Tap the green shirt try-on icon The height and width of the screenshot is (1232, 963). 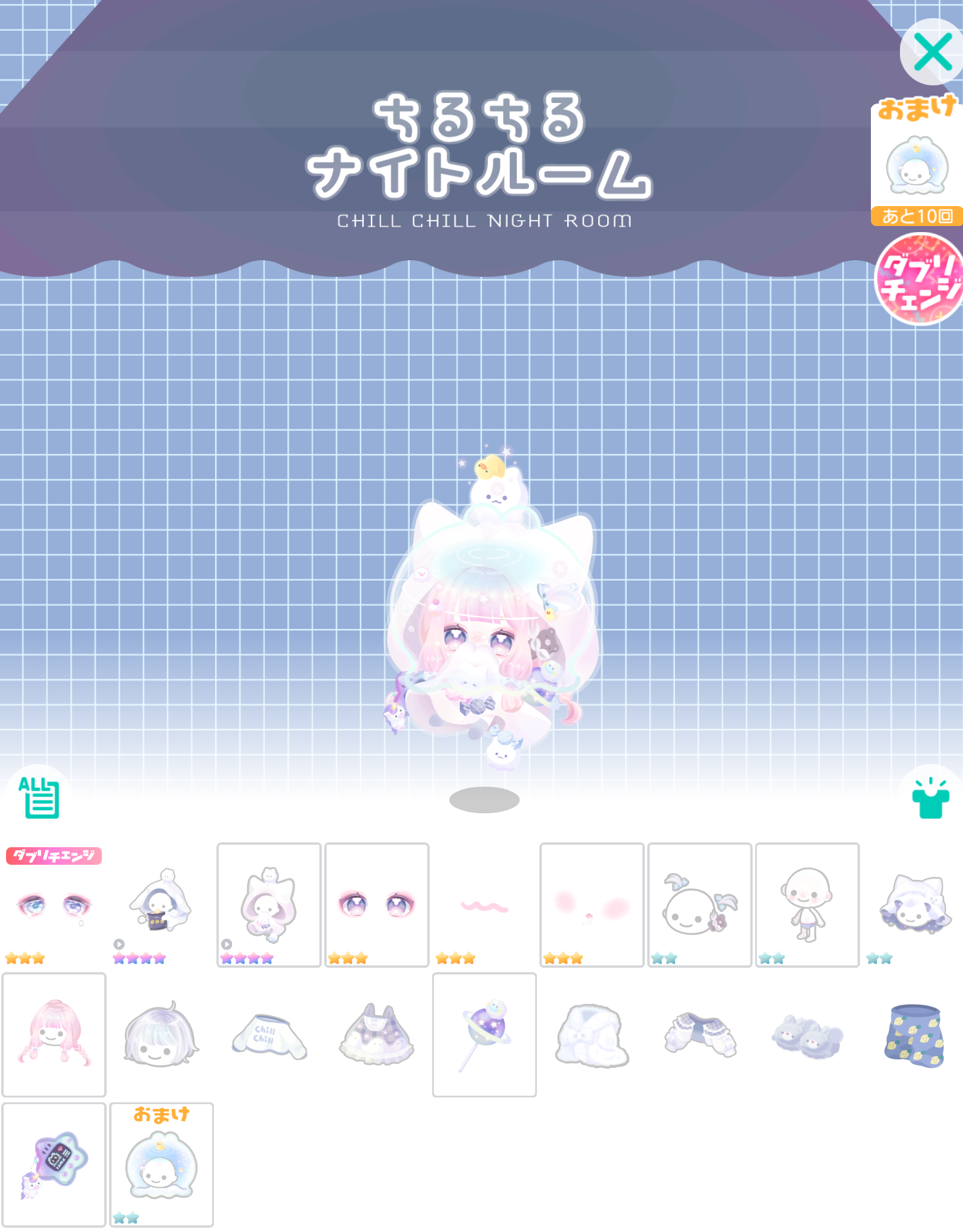930,800
